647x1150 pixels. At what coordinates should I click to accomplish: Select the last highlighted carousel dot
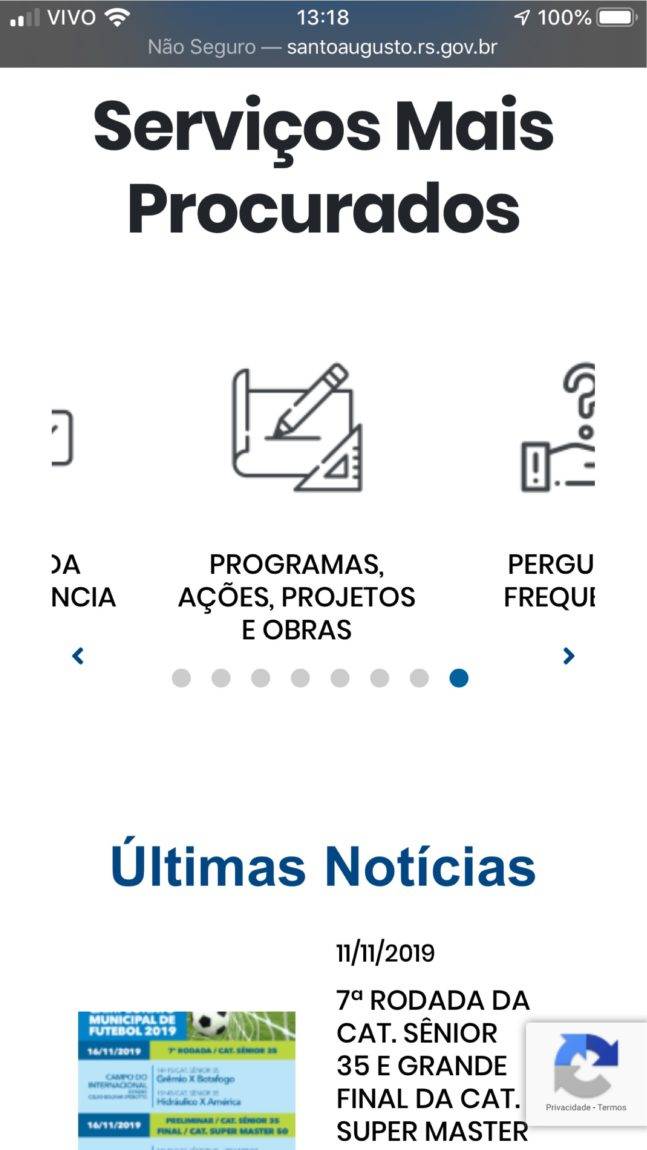pos(459,678)
